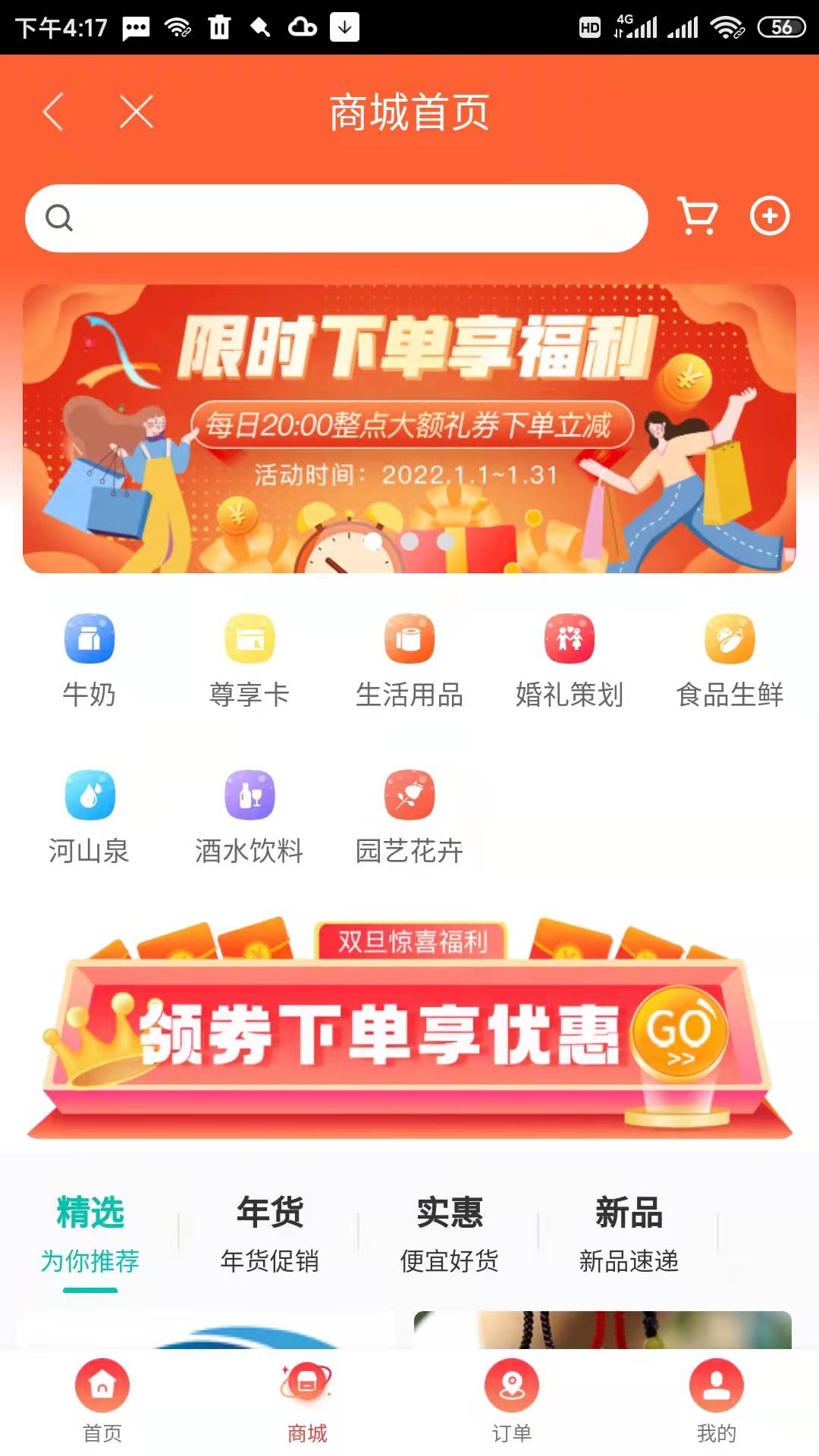Tap the circular plus icon beside the cart
819x1456 pixels.
(770, 217)
